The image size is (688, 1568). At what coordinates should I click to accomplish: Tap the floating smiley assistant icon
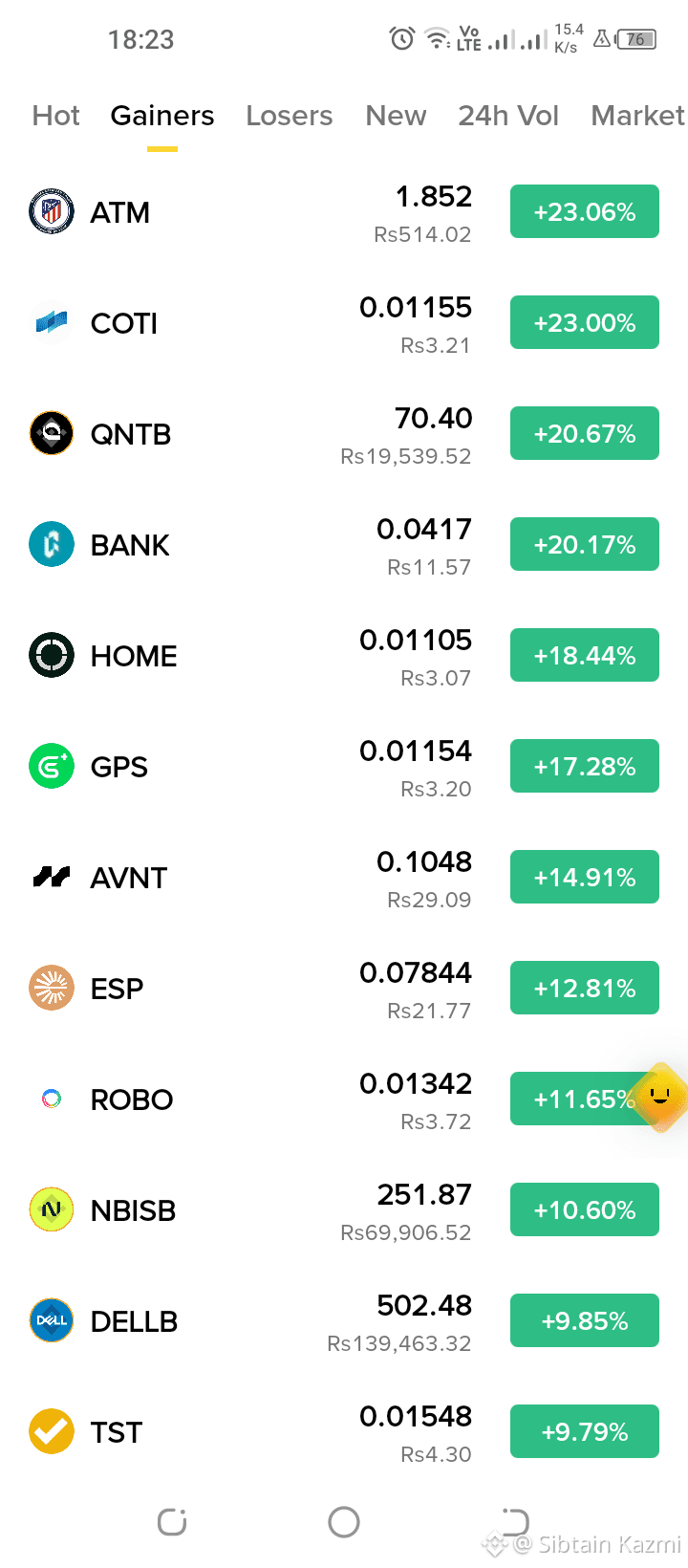[x=660, y=1097]
